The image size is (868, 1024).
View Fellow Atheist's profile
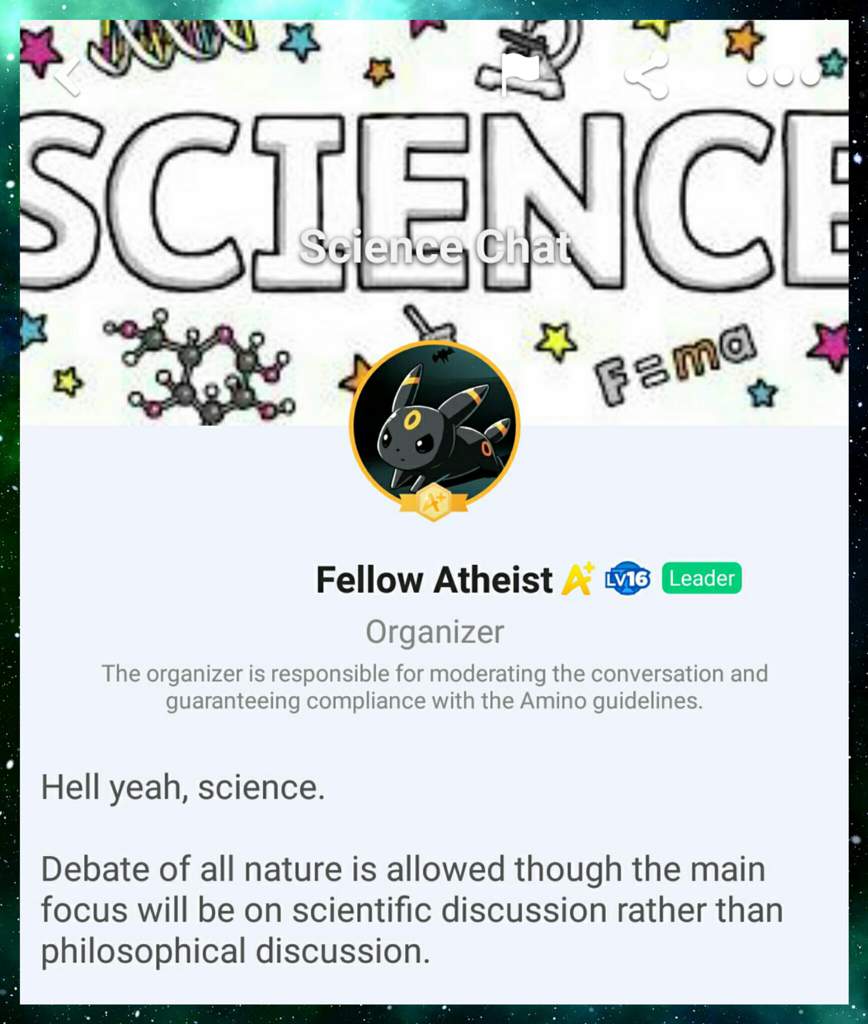[434, 579]
